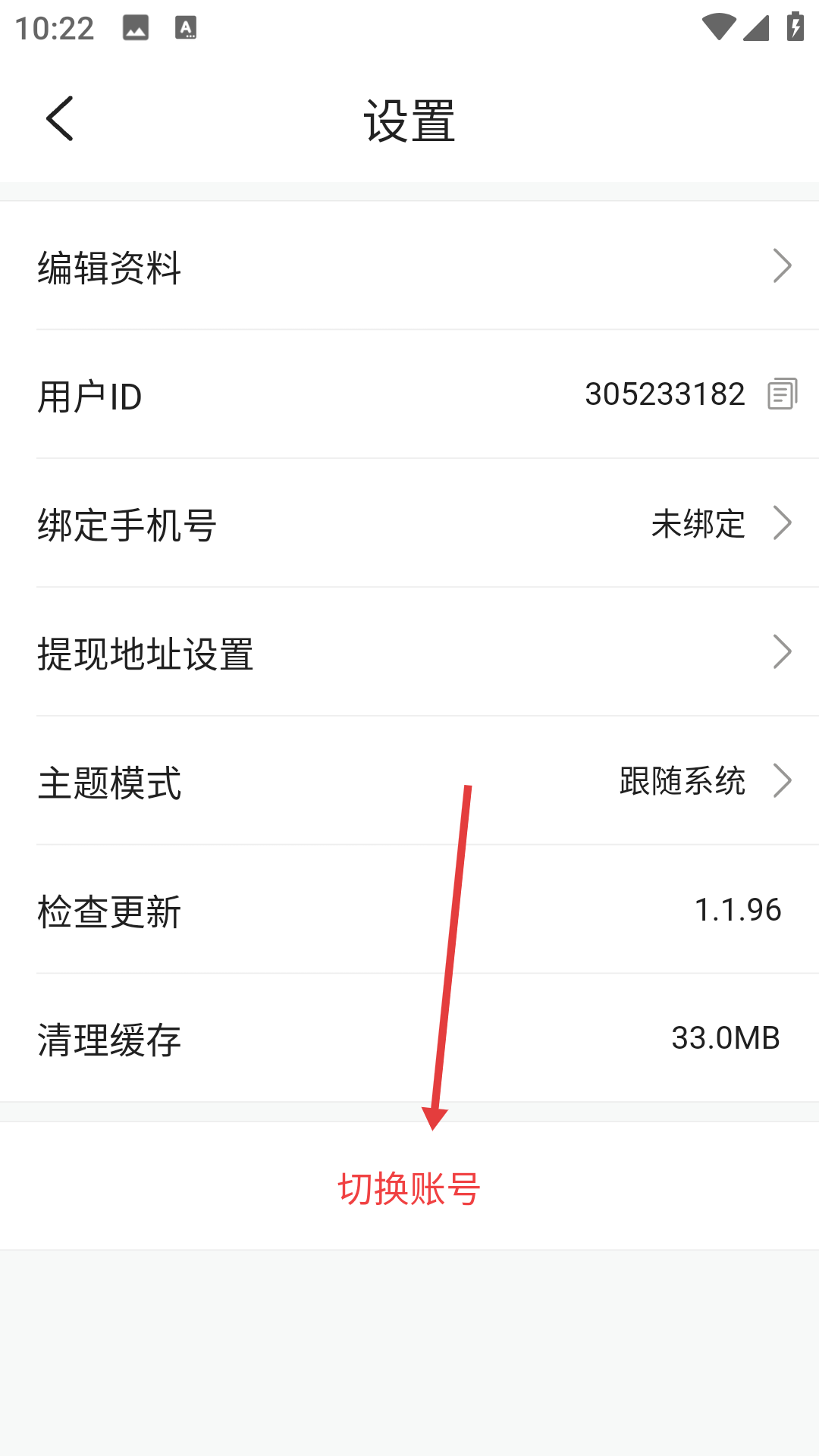Tap the 用户ID number 305233182
Screen dimensions: 819x1456
point(664,393)
